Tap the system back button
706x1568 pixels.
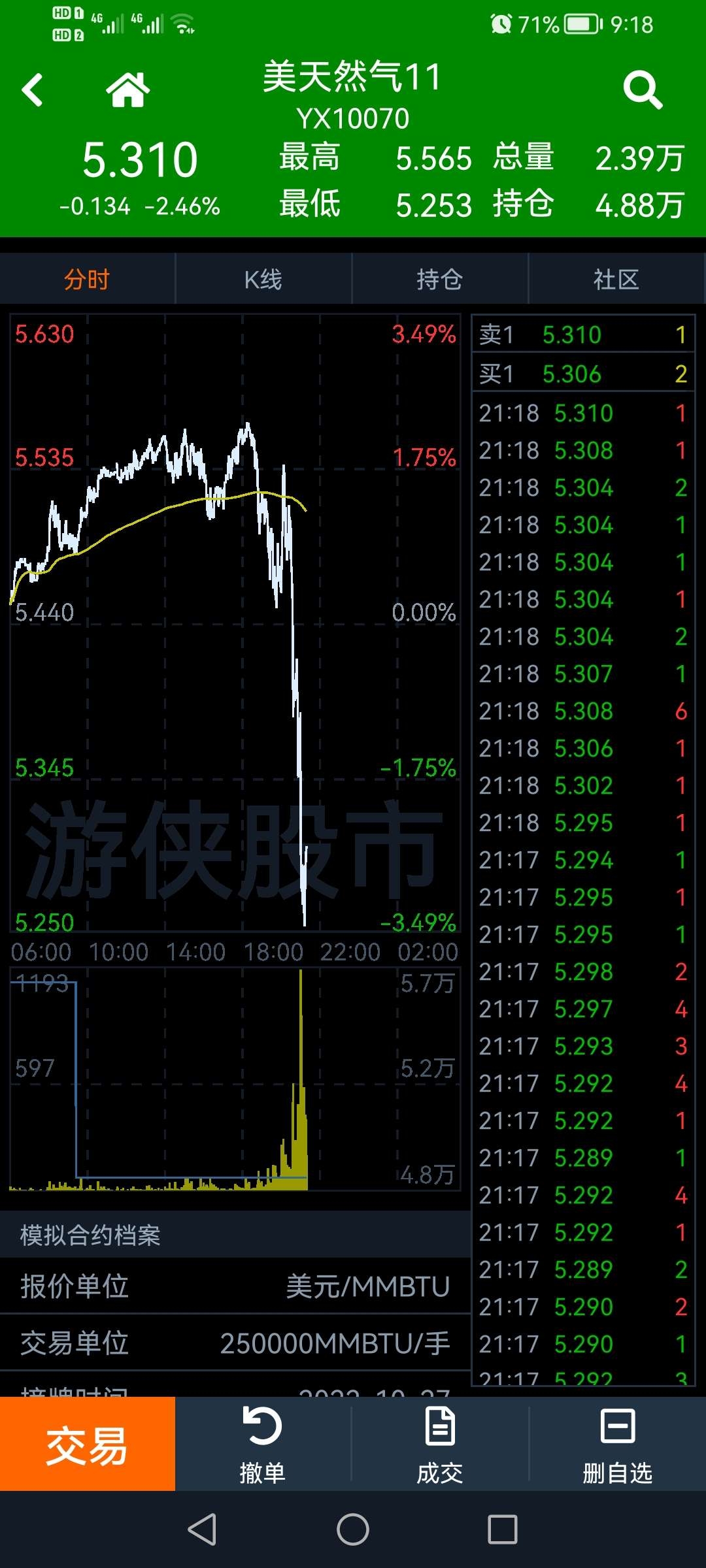(202, 1529)
